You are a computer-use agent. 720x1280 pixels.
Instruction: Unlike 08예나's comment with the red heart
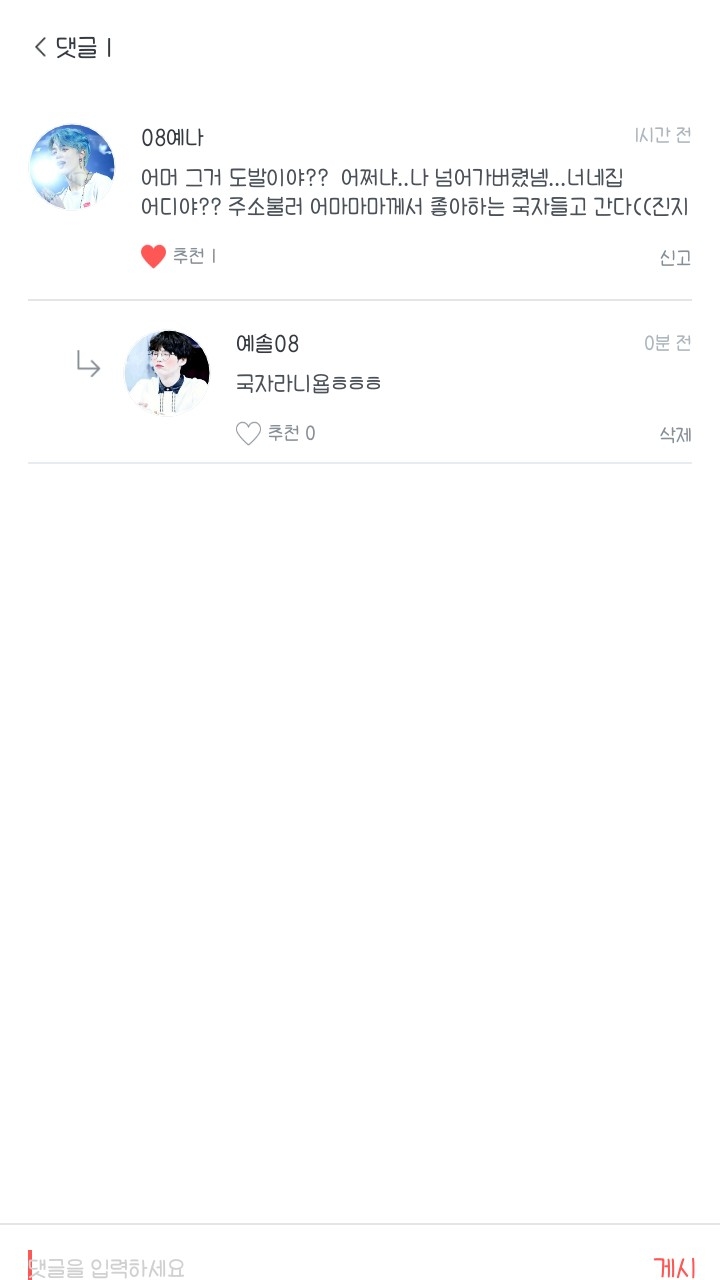tap(153, 257)
